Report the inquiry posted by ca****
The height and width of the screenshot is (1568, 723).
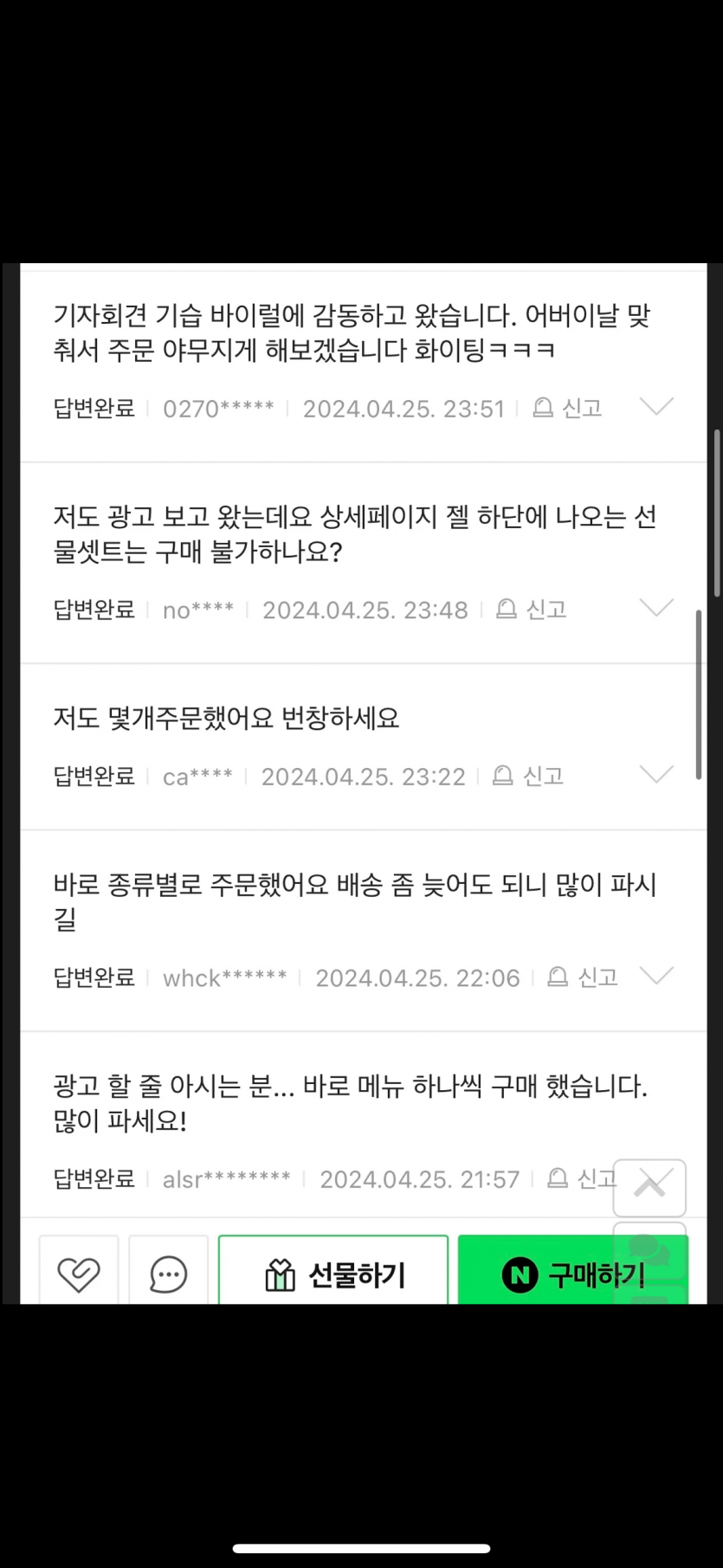pos(528,776)
